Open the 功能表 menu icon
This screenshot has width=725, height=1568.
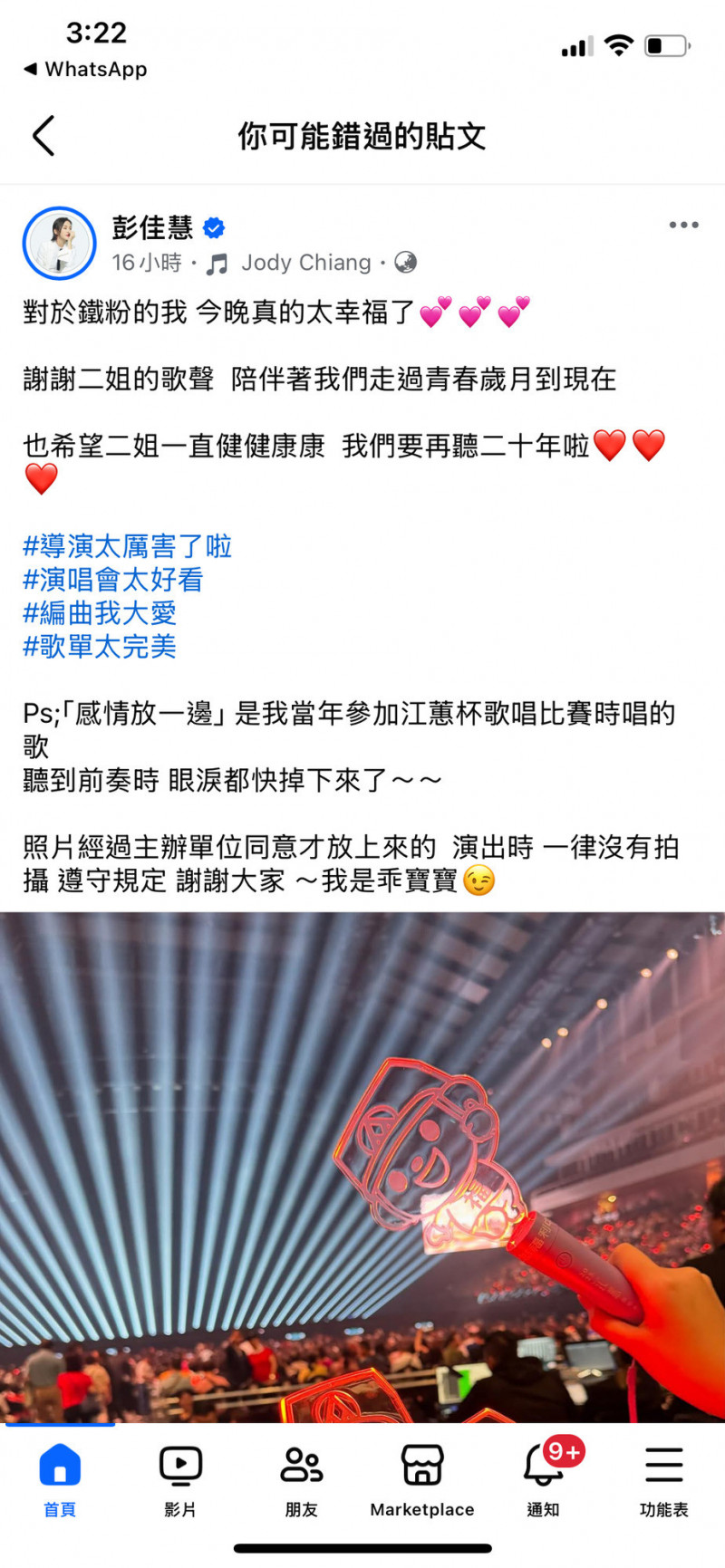[x=663, y=1465]
